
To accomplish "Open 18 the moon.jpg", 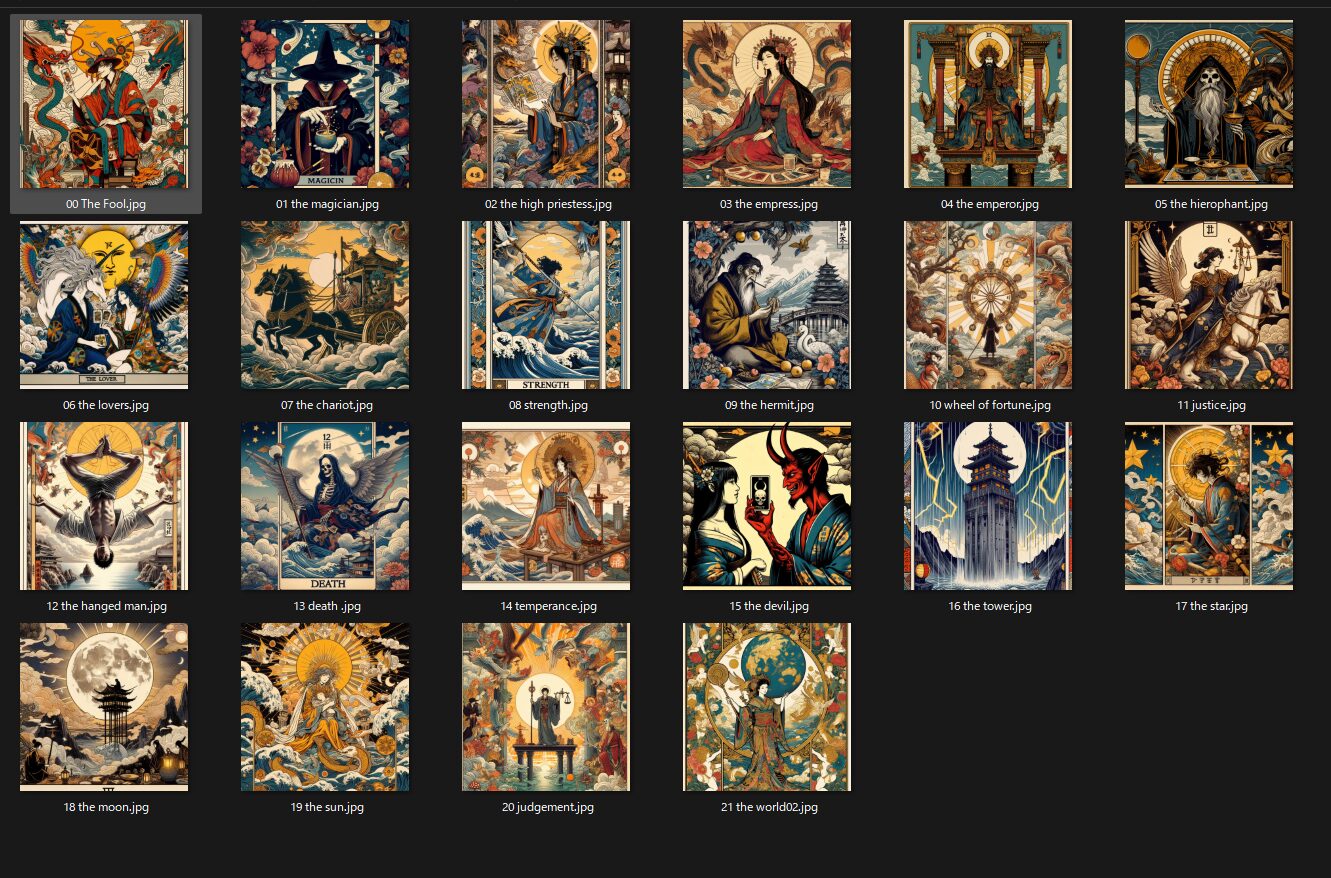I will tap(104, 707).
